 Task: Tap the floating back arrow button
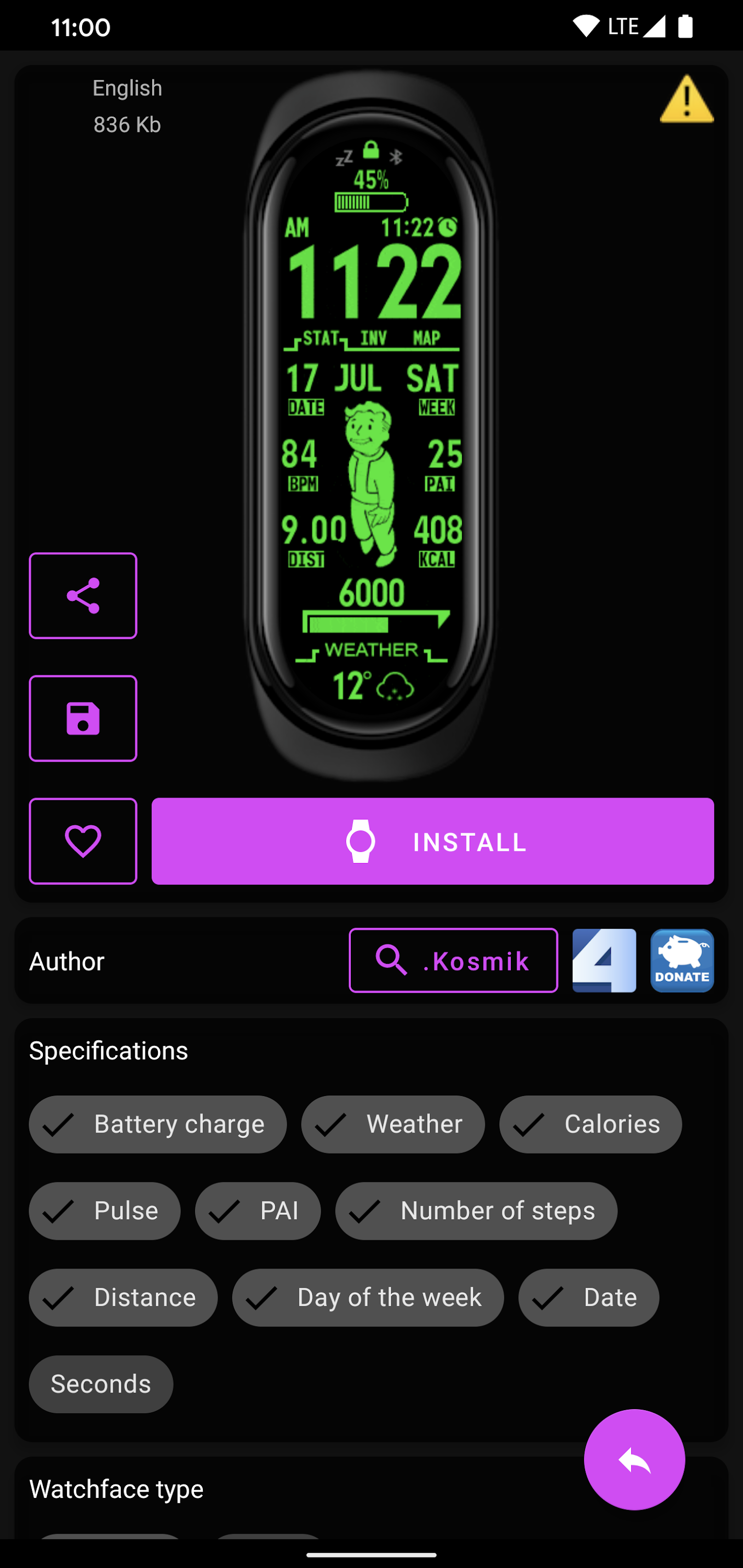(634, 1460)
